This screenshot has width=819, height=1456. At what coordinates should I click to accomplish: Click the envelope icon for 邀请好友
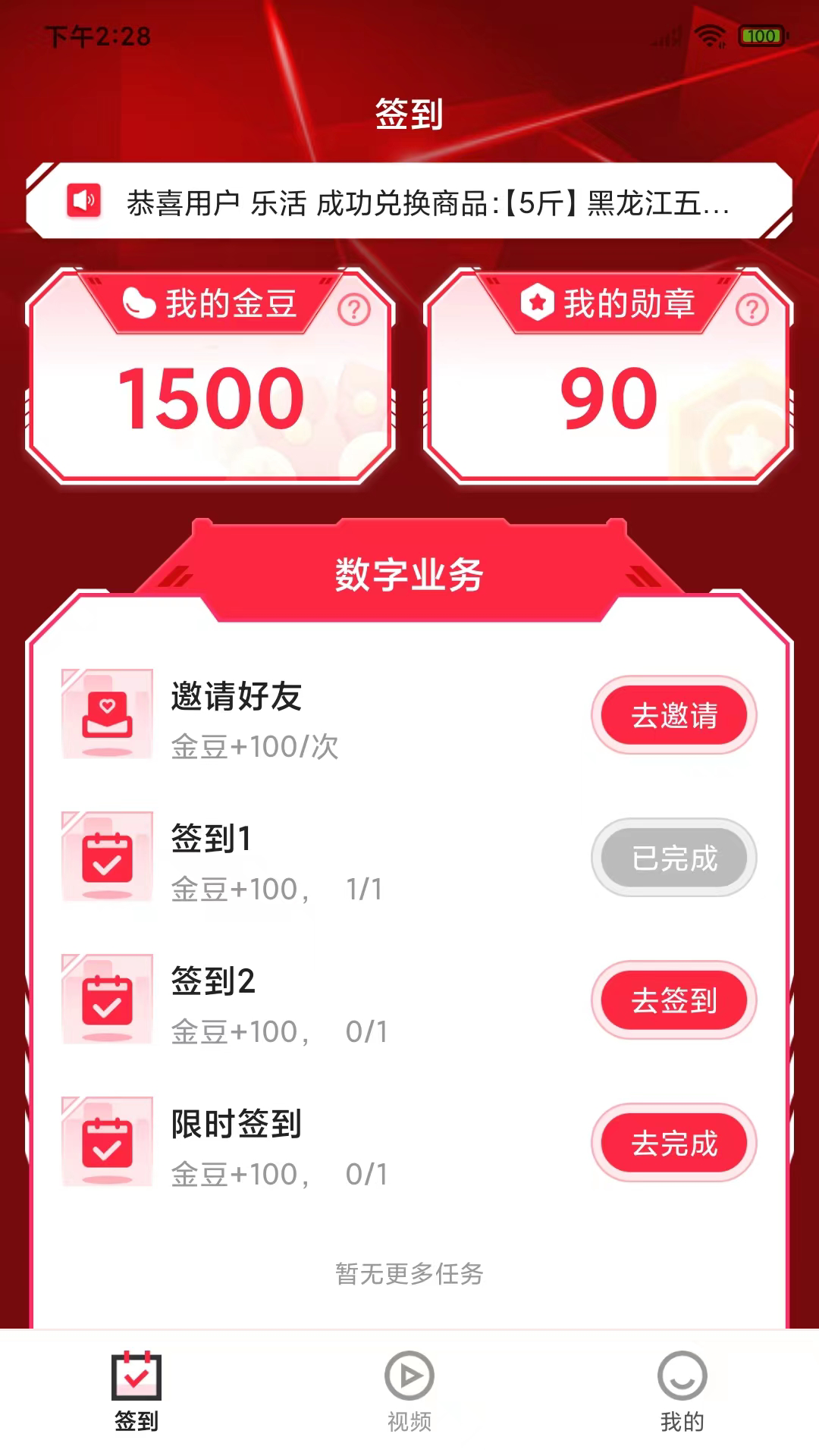coord(106,711)
